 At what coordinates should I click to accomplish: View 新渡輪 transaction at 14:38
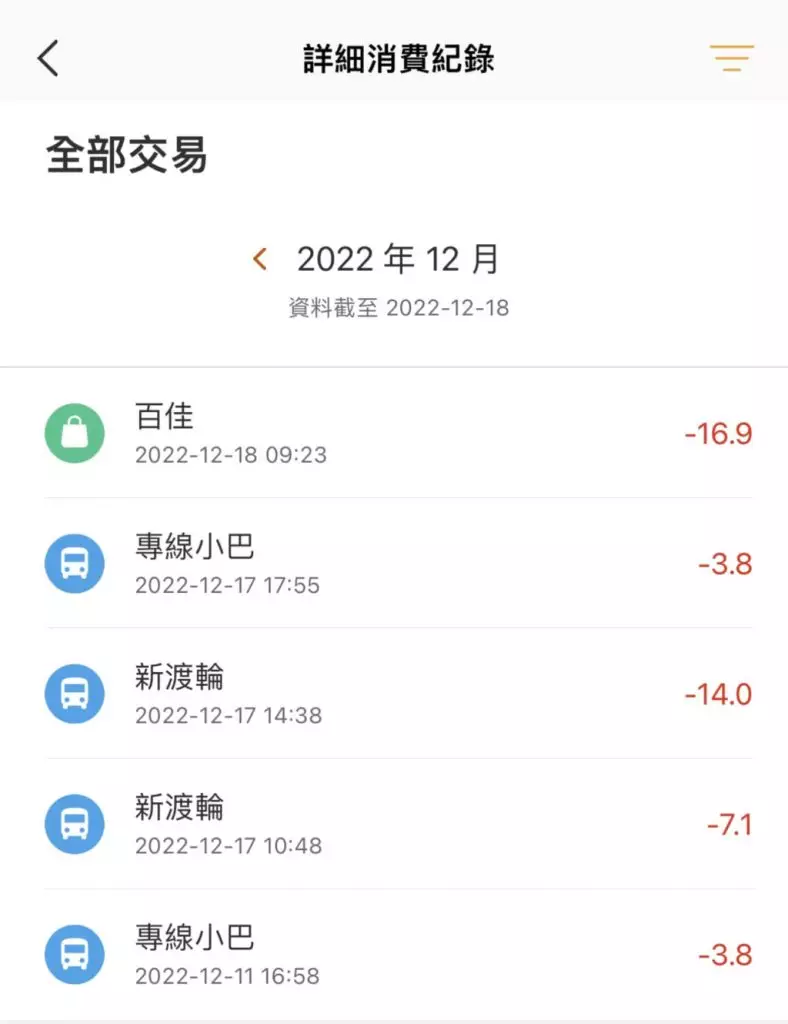(x=398, y=693)
